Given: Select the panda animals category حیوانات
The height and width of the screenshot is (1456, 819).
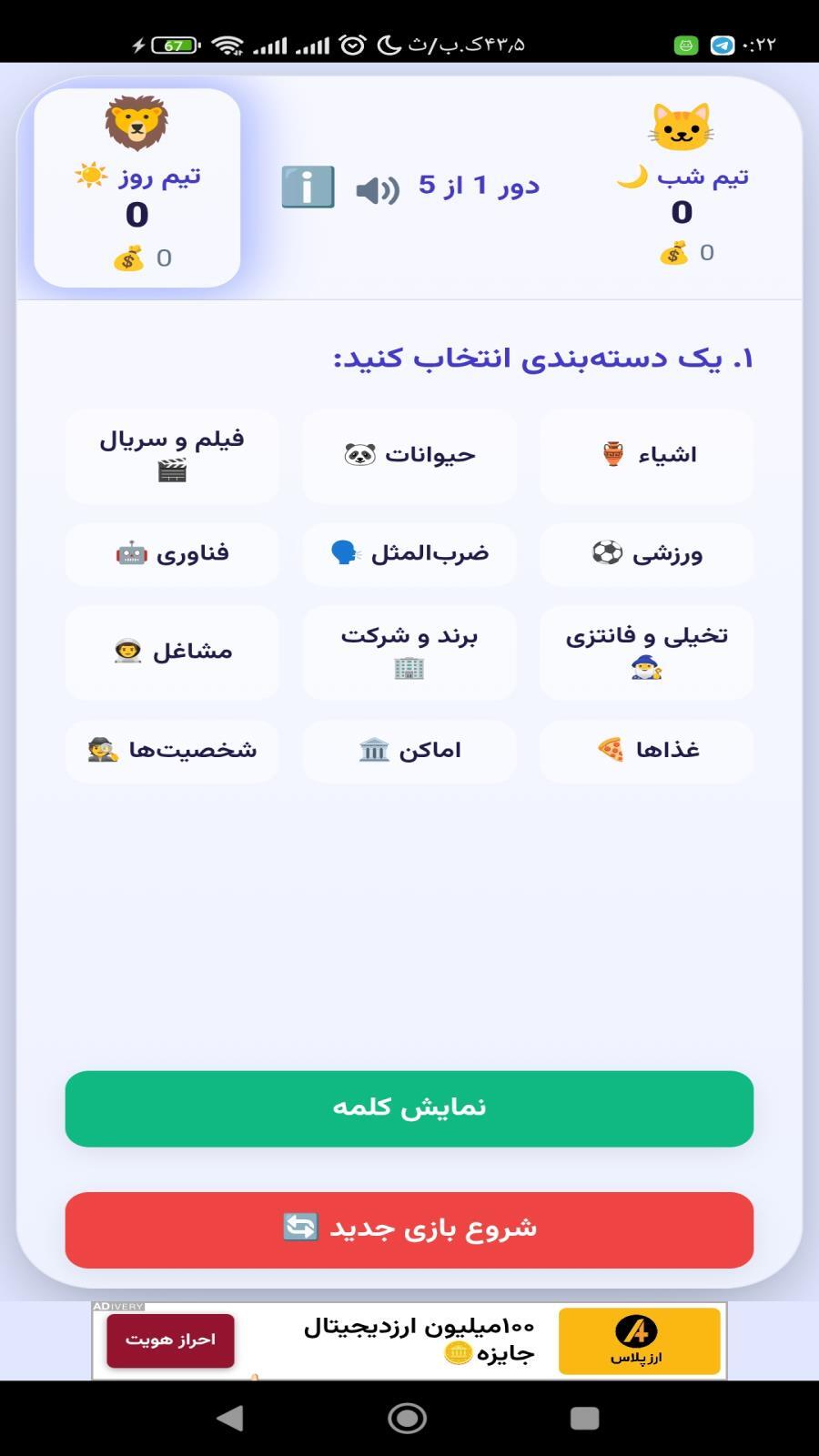Looking at the screenshot, I should [408, 455].
